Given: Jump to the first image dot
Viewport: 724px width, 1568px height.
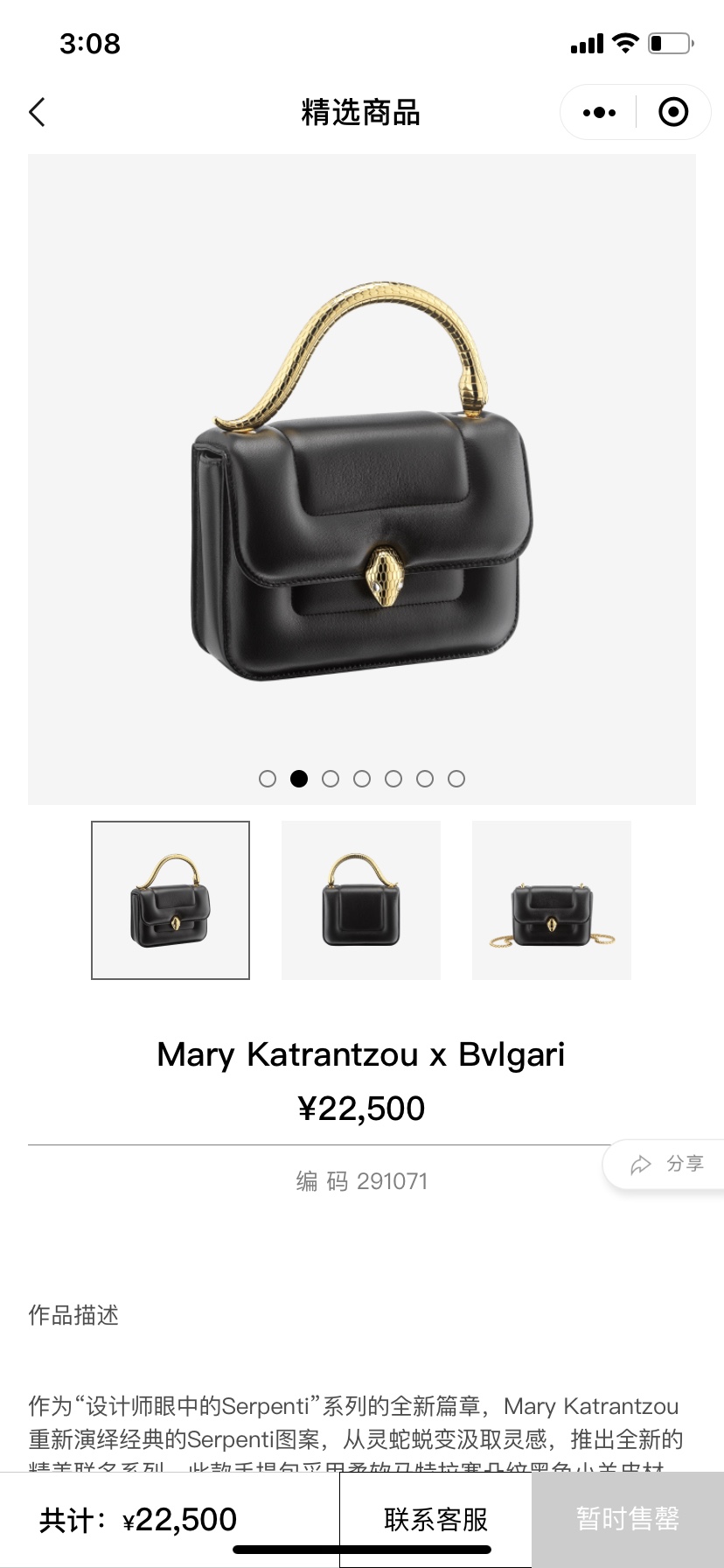Looking at the screenshot, I should pos(268,779).
